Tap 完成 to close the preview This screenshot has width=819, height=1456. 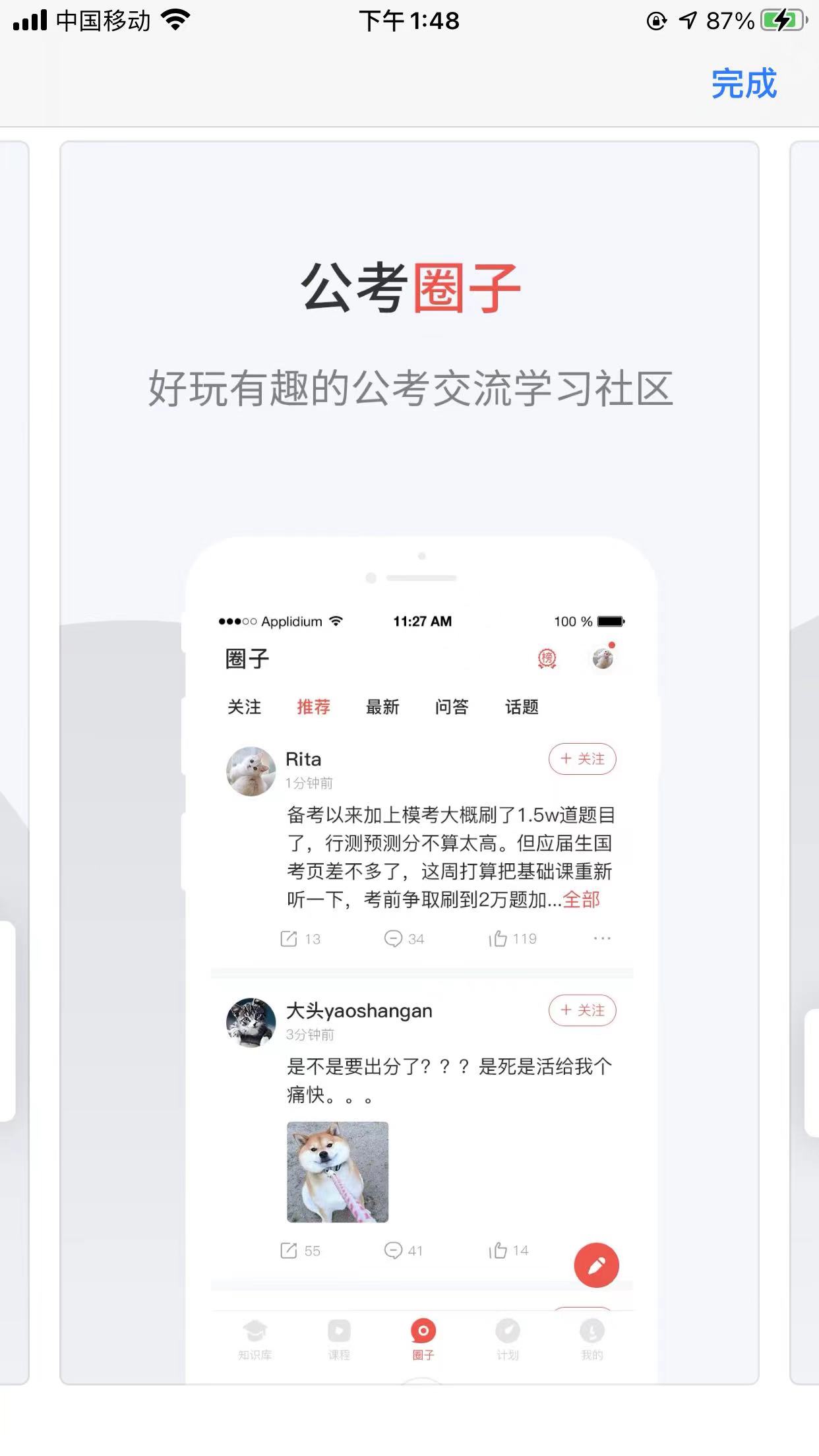(744, 84)
